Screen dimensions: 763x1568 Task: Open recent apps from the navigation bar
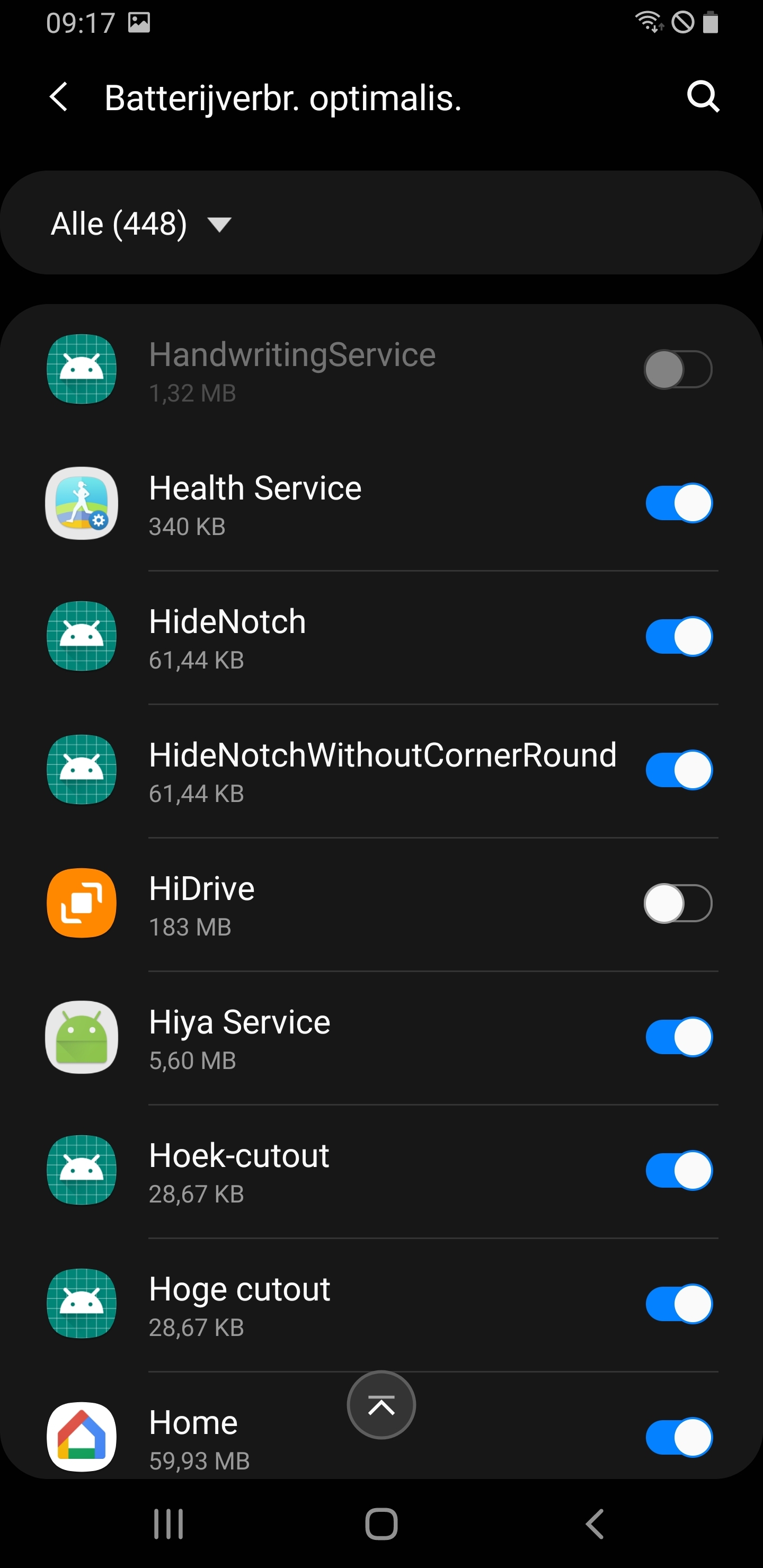coord(168,1524)
